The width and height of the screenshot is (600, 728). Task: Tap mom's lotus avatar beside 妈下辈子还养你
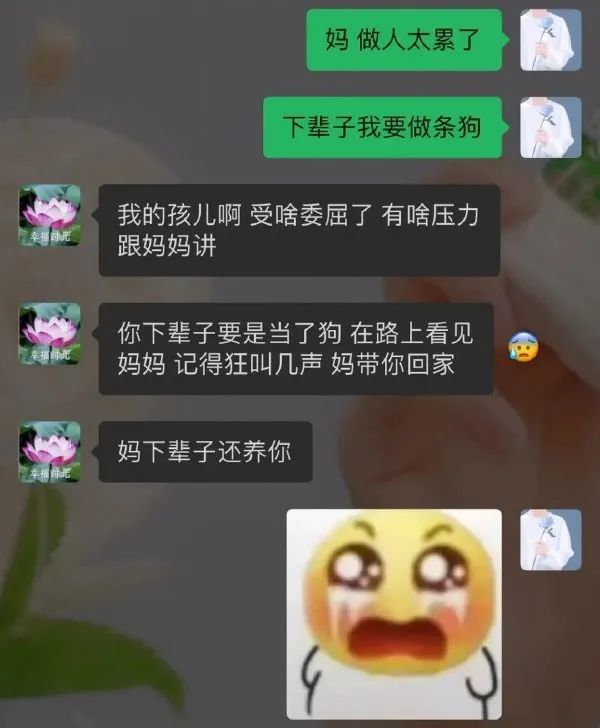click(x=50, y=451)
